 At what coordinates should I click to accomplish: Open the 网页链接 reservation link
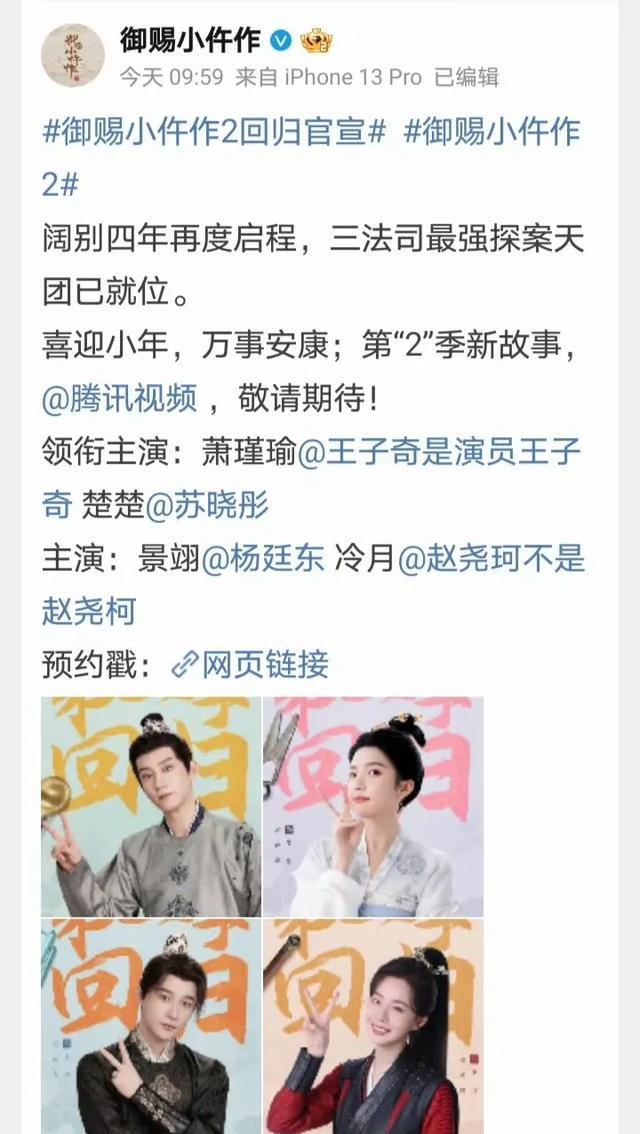tap(252, 664)
